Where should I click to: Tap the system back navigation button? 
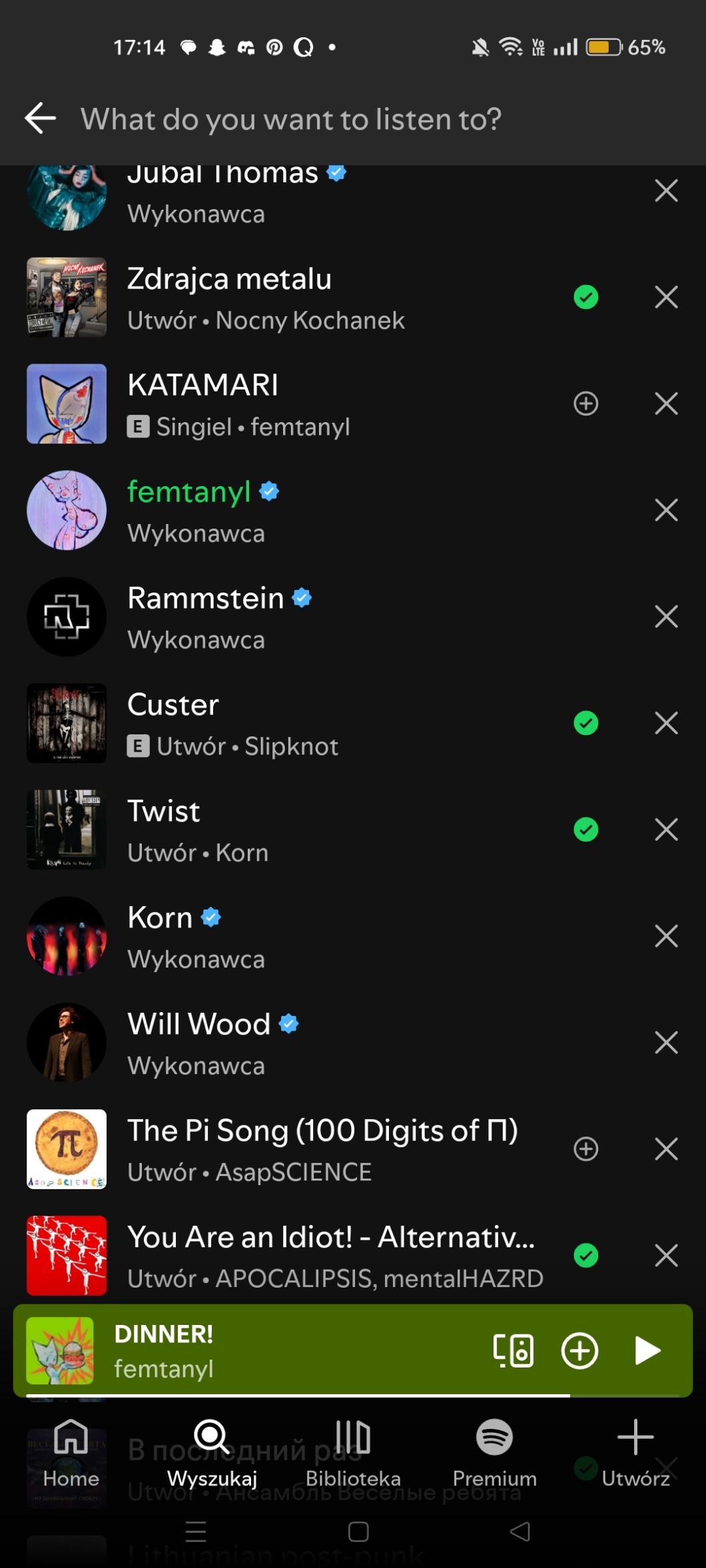click(x=520, y=1531)
